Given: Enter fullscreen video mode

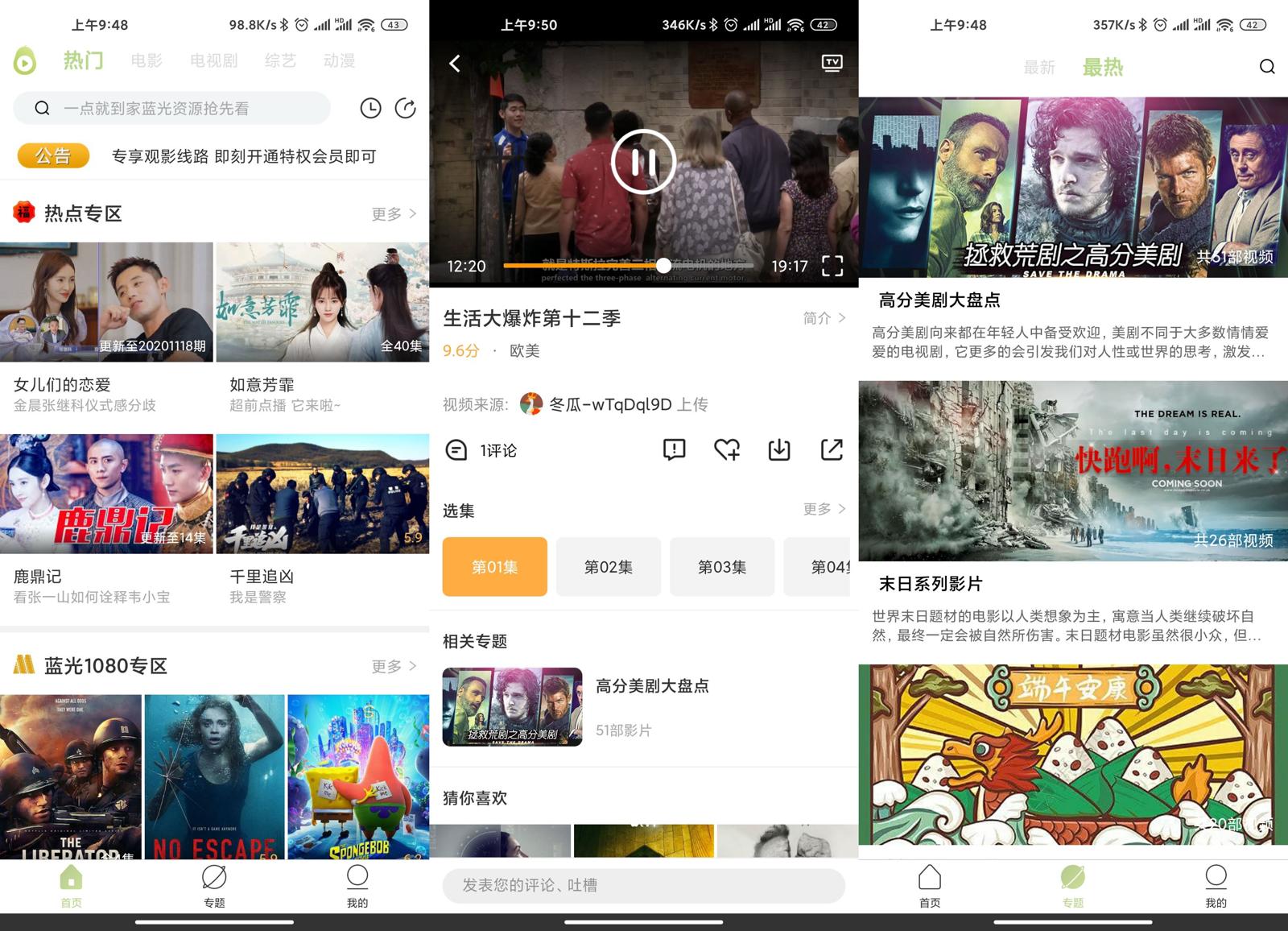Looking at the screenshot, I should pos(832,266).
